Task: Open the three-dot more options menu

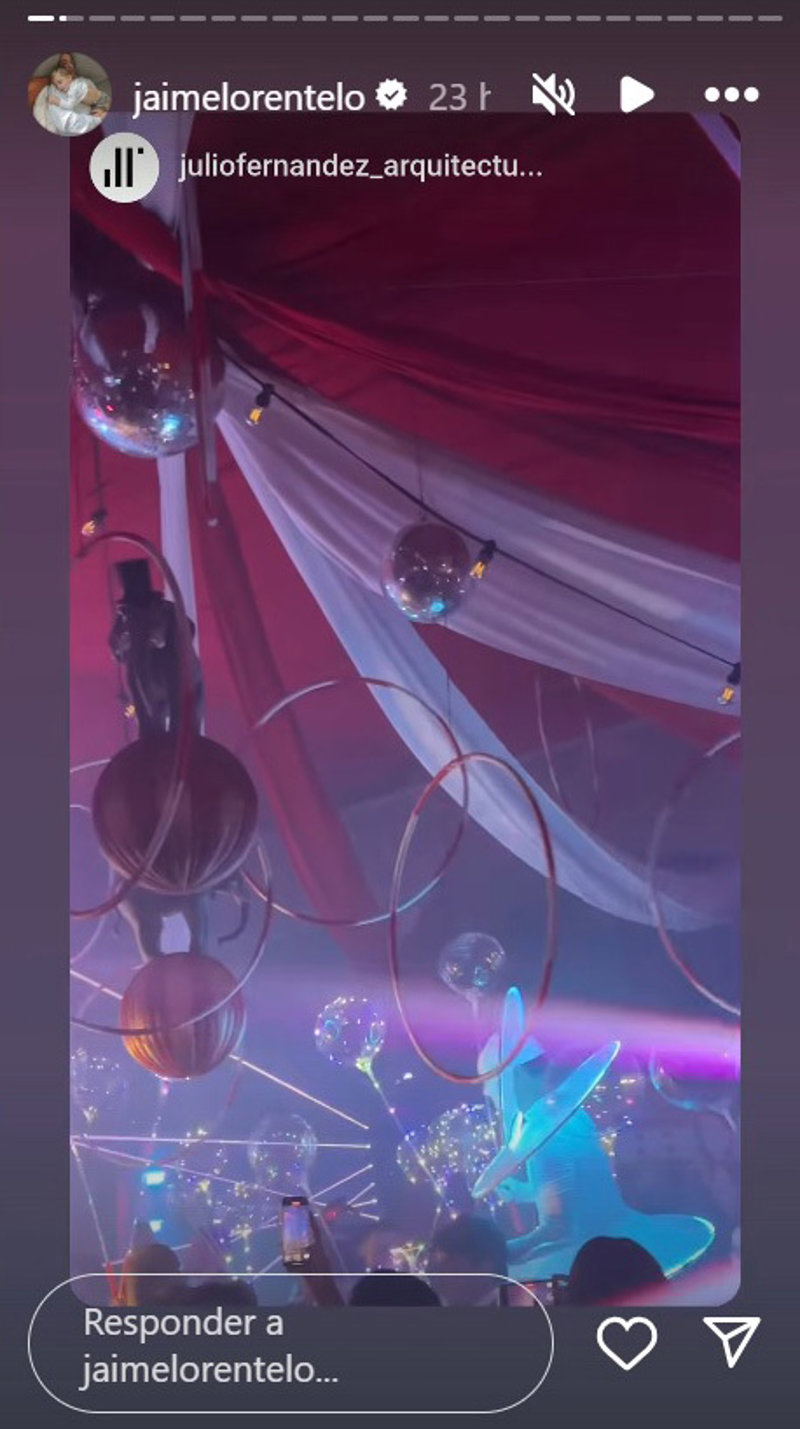Action: tap(731, 95)
